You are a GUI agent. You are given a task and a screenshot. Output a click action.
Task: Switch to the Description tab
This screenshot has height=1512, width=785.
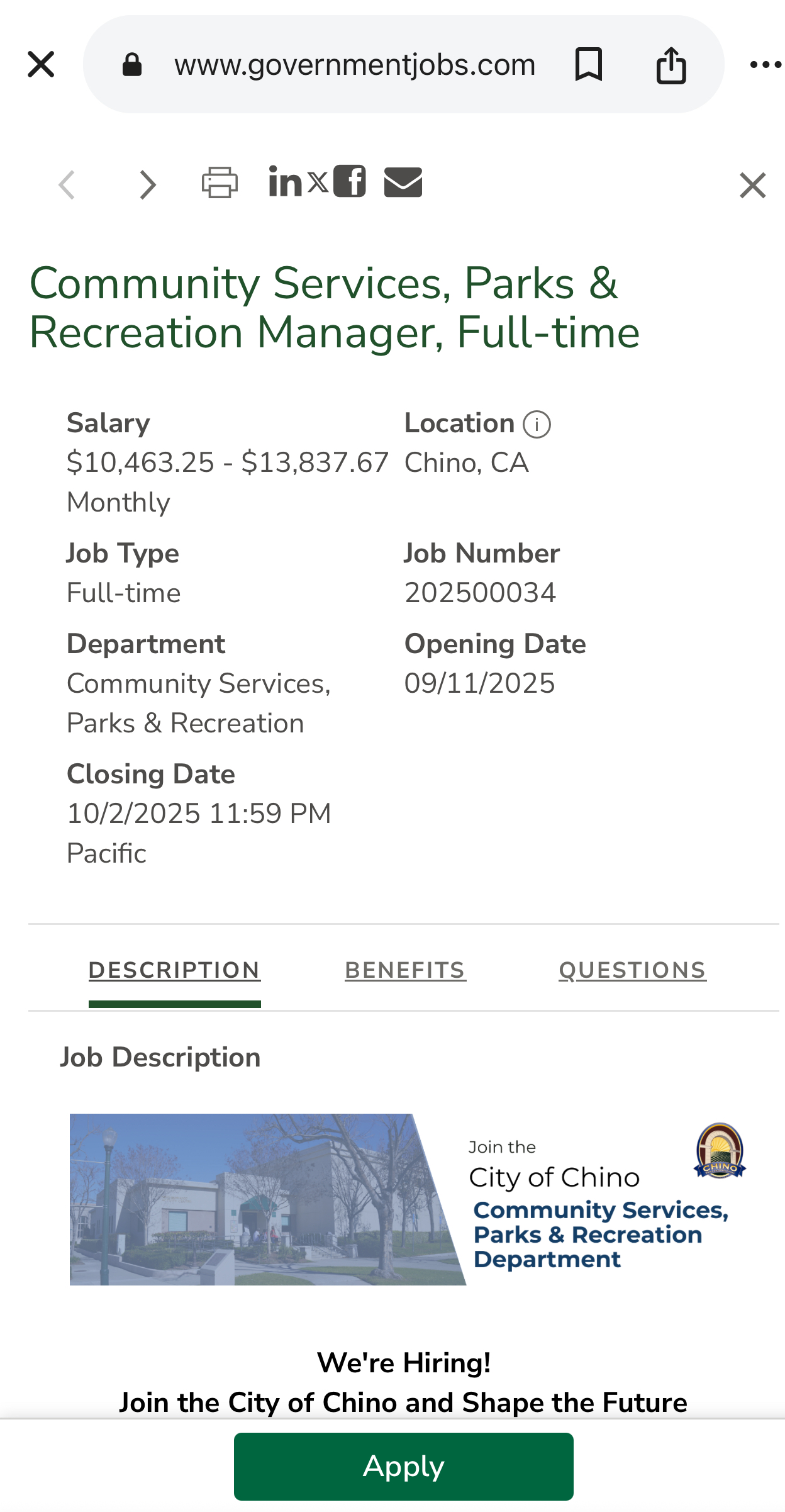coord(174,970)
